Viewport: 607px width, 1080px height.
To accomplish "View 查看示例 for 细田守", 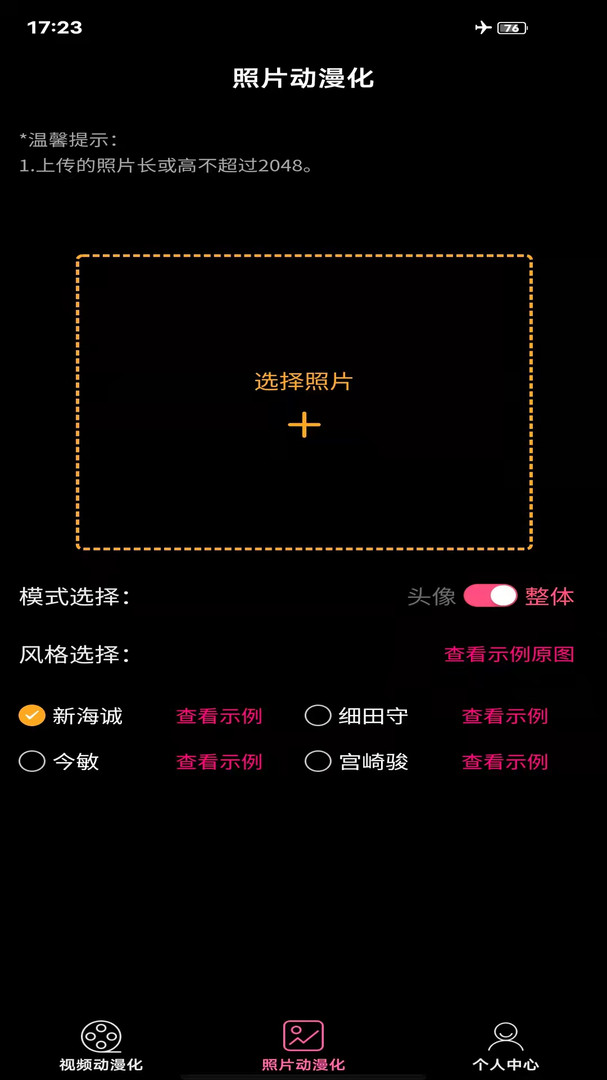I will (x=505, y=716).
